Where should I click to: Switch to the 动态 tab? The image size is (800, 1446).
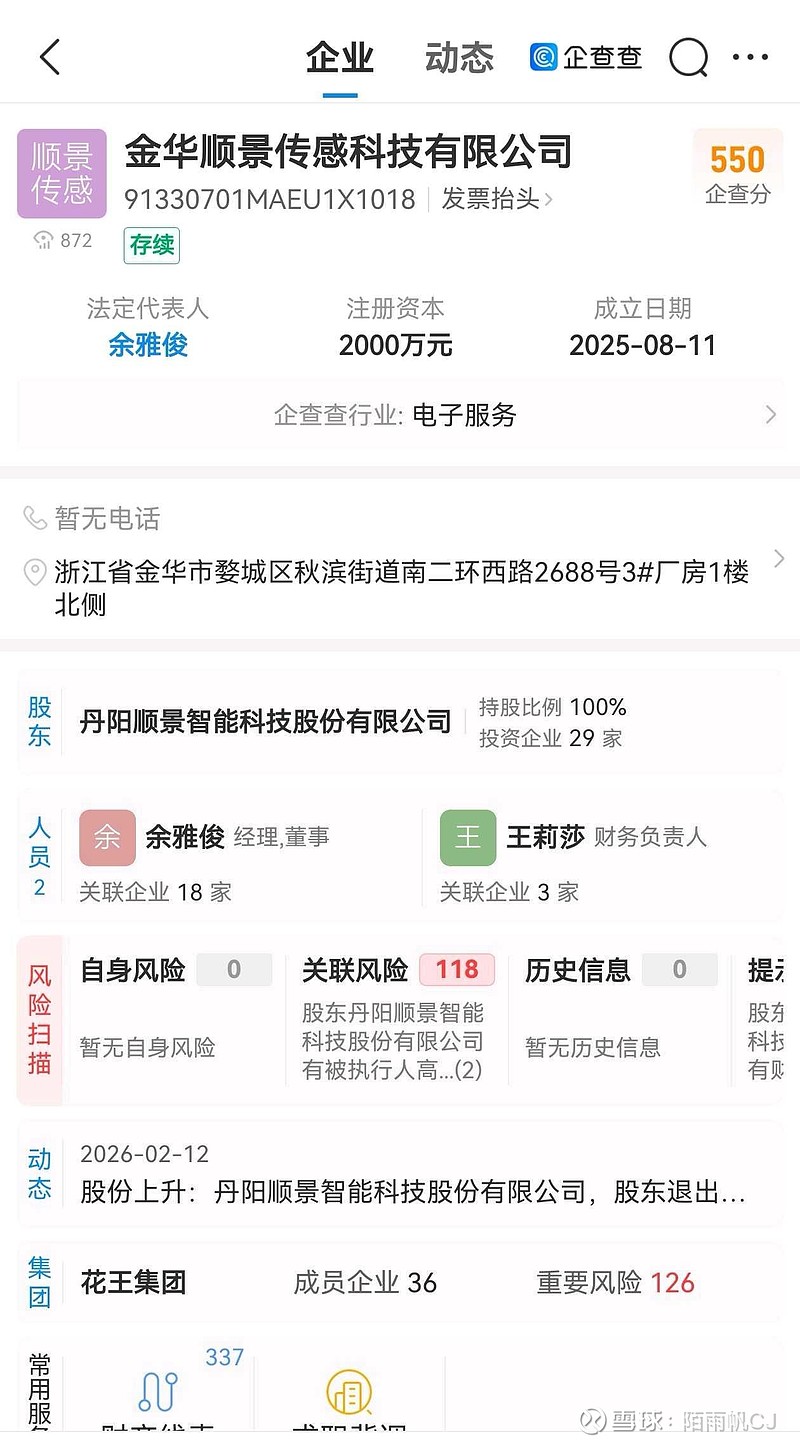coord(458,57)
